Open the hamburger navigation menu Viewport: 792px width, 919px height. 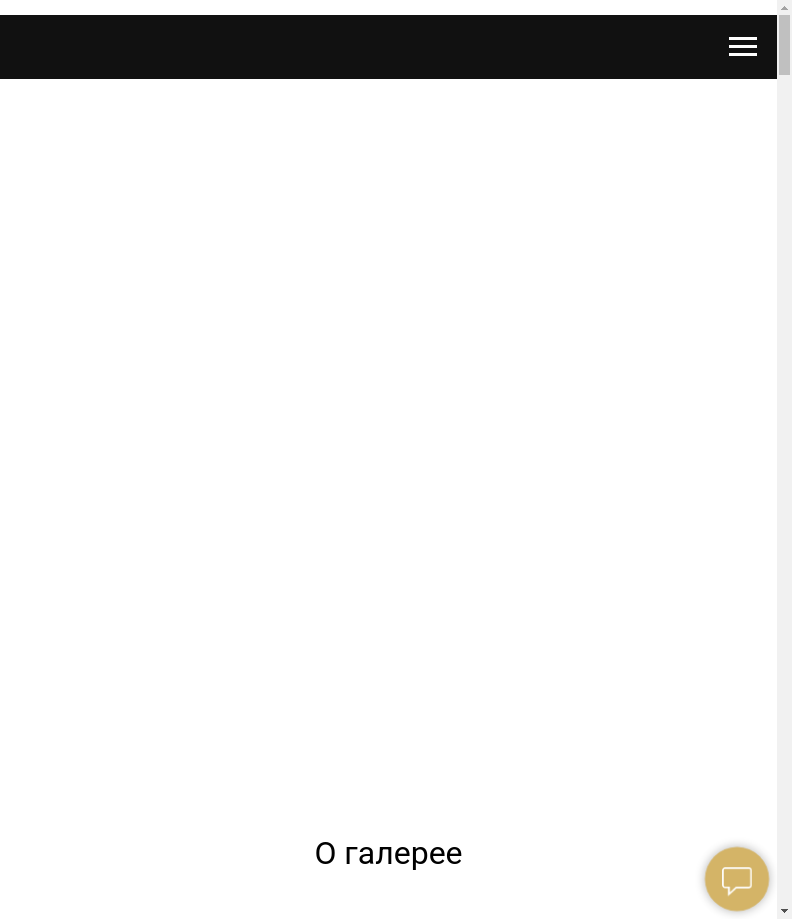[x=742, y=47]
